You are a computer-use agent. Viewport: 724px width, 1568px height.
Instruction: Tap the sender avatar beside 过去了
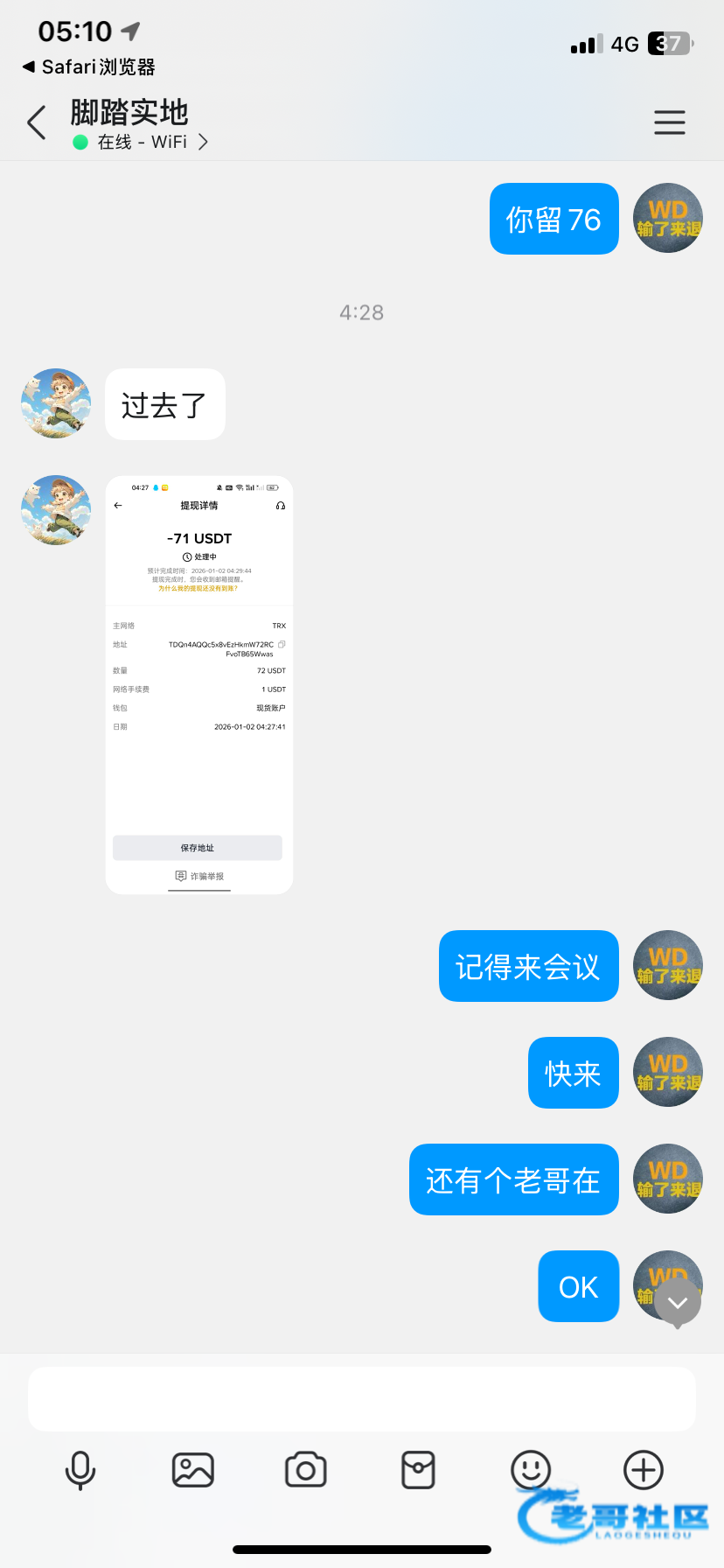pyautogui.click(x=56, y=403)
